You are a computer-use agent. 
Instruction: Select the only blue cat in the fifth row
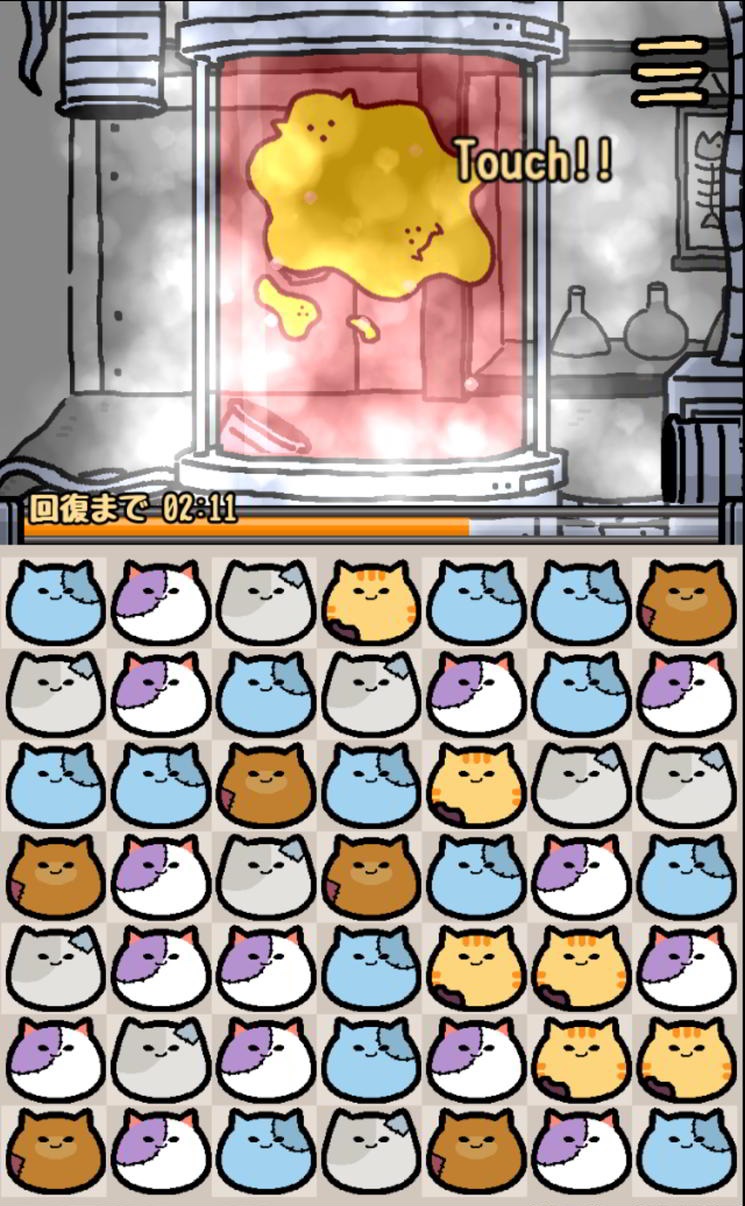pyautogui.click(x=371, y=968)
